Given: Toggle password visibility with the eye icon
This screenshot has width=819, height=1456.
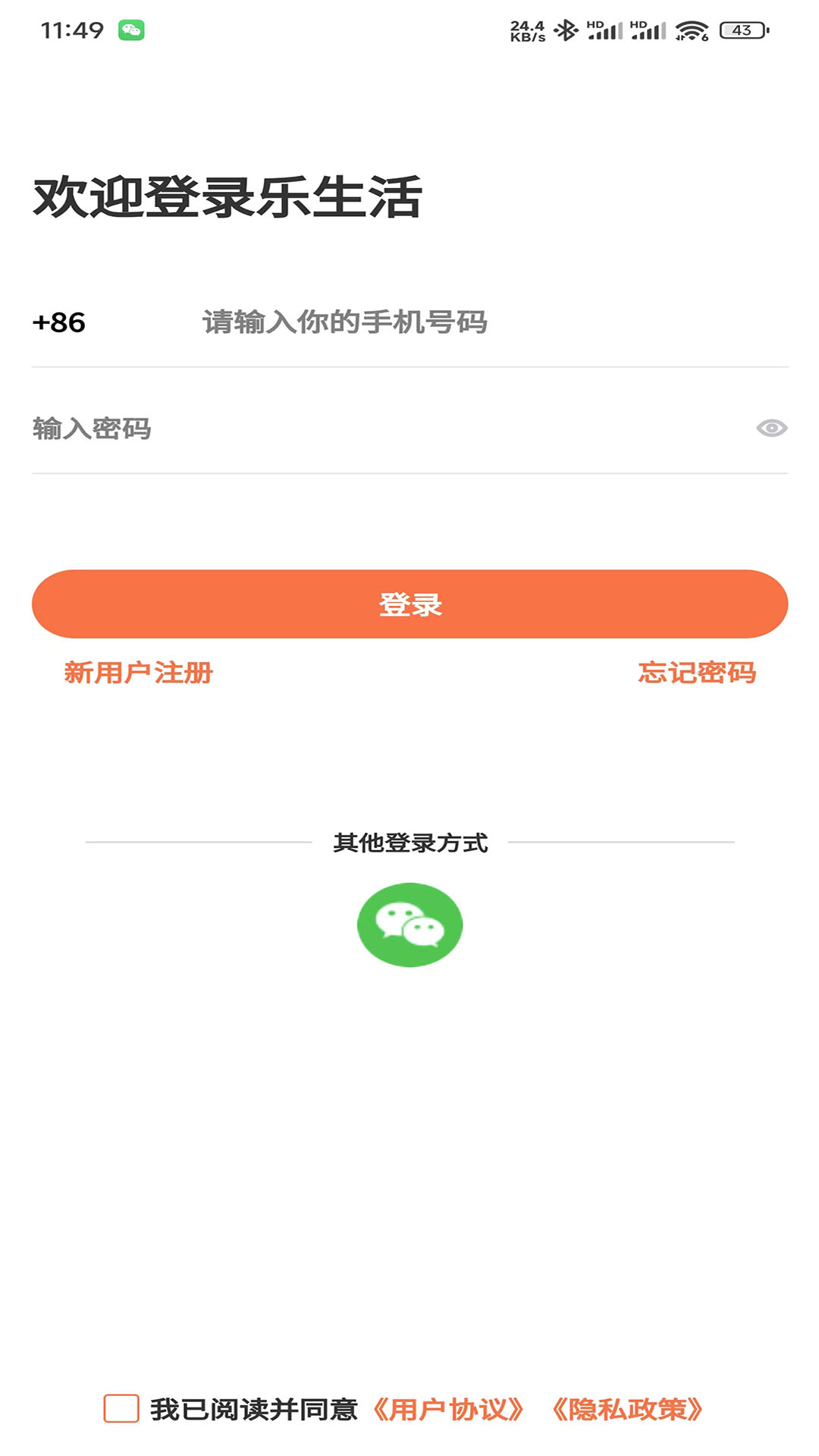Looking at the screenshot, I should pyautogui.click(x=771, y=428).
